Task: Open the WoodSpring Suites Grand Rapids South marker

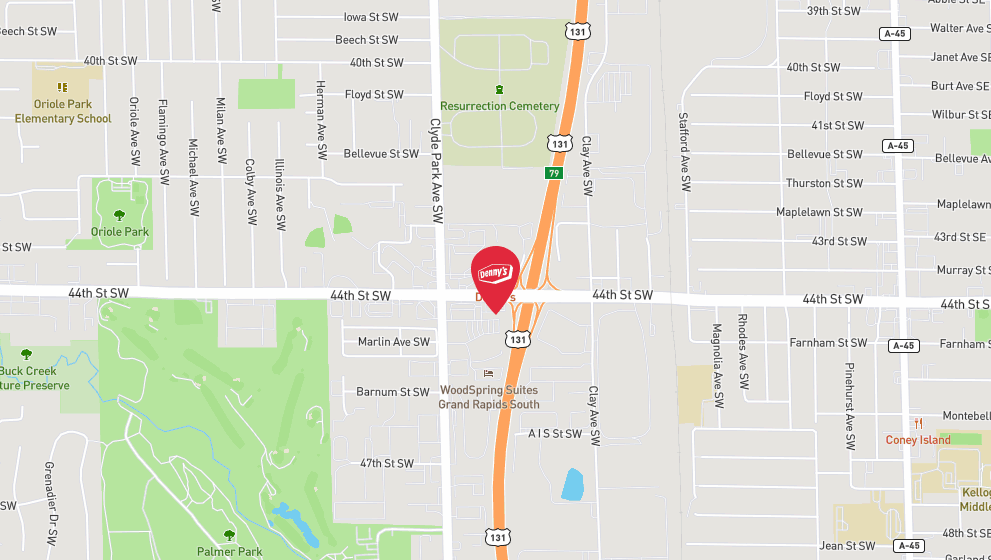Action: coord(488,374)
